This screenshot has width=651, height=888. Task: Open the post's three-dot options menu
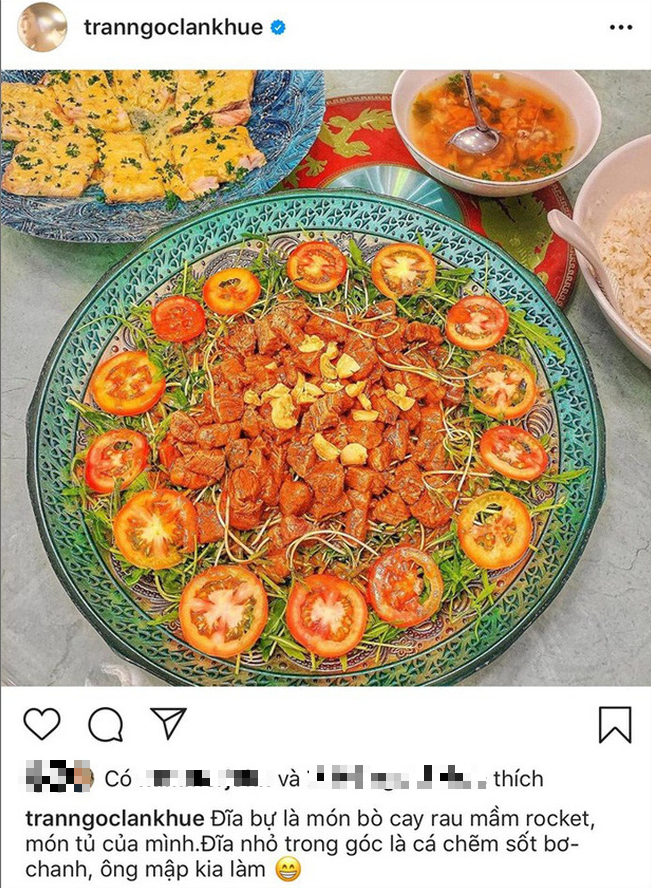tap(620, 28)
